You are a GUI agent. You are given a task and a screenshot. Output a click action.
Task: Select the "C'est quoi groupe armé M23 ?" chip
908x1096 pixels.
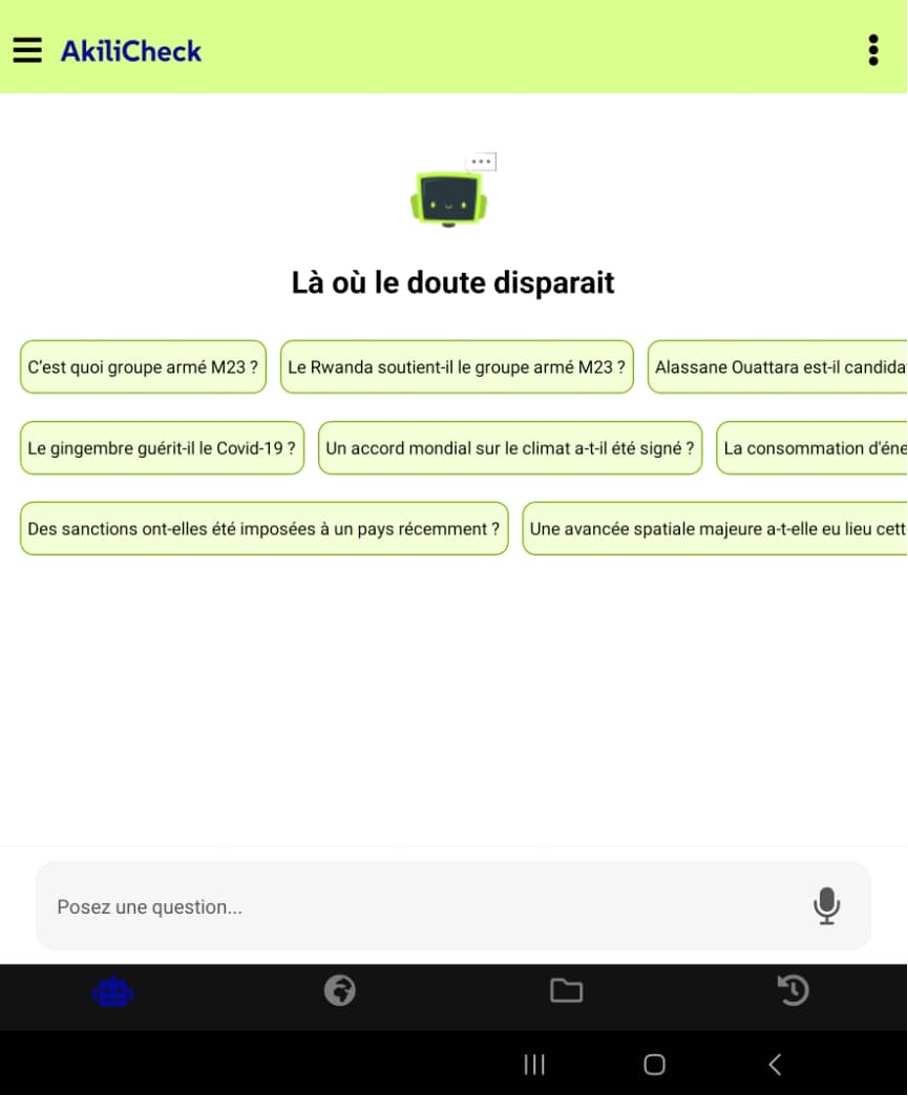point(143,367)
